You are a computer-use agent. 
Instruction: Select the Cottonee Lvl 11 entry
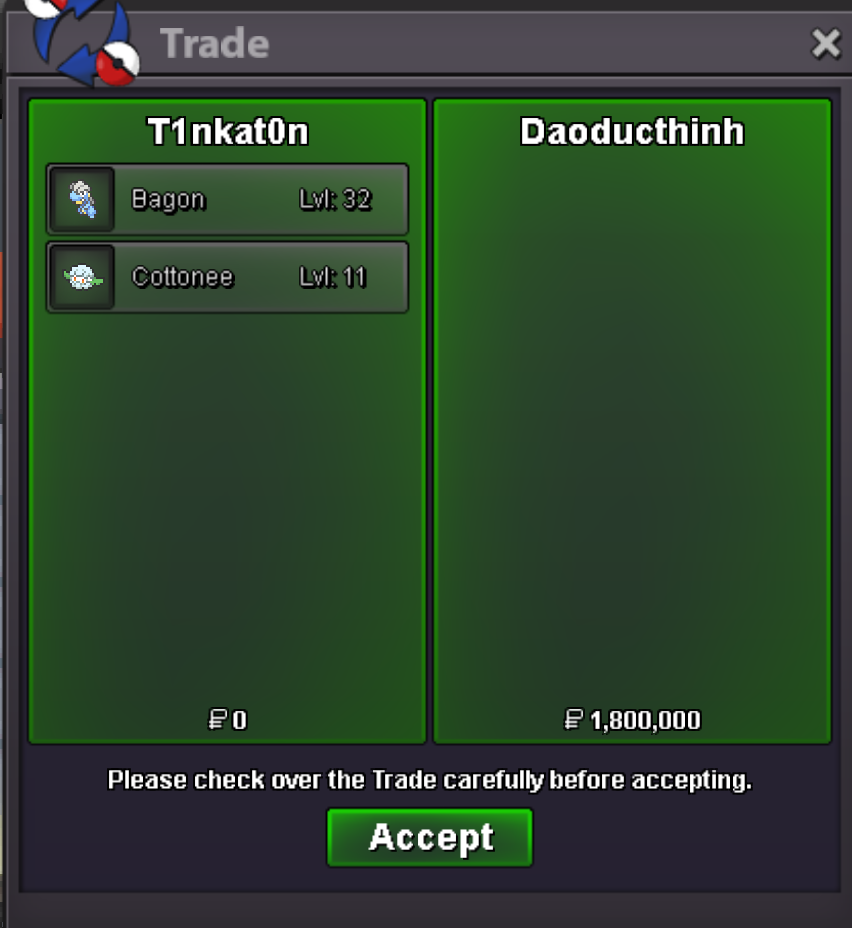pos(227,277)
